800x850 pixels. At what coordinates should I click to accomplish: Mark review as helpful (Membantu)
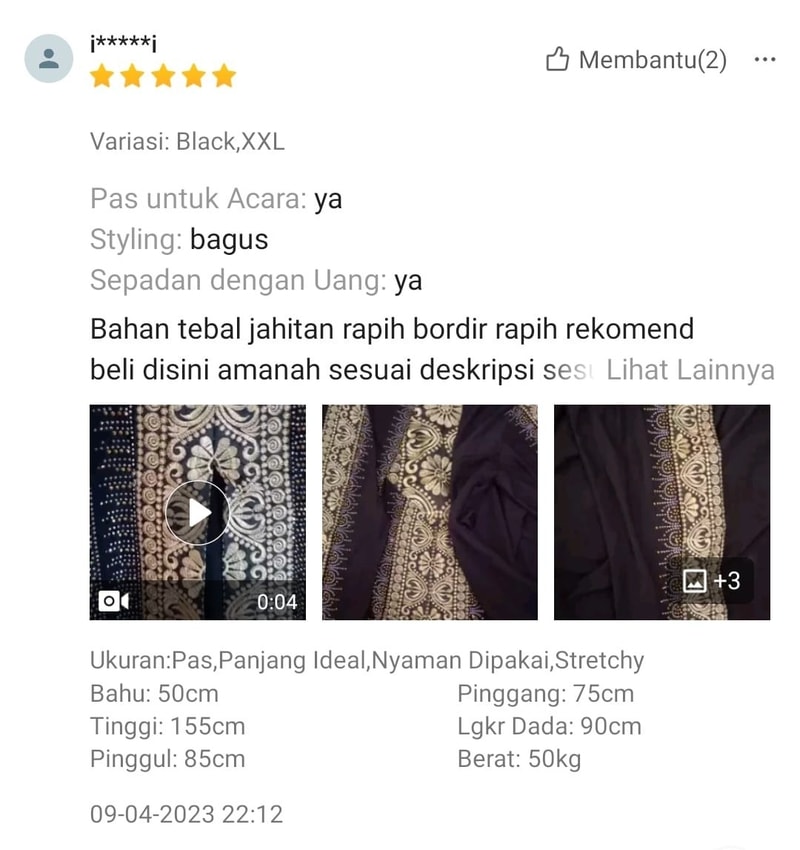coord(636,60)
